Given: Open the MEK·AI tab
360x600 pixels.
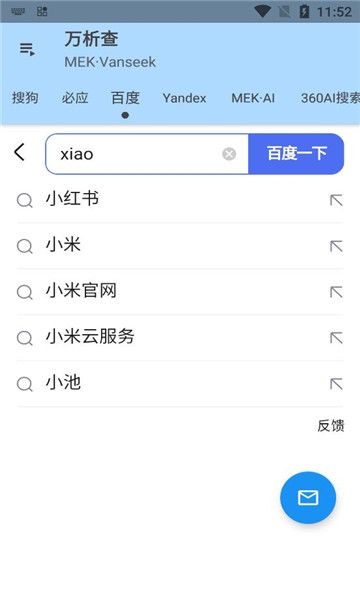Looking at the screenshot, I should tap(253, 98).
